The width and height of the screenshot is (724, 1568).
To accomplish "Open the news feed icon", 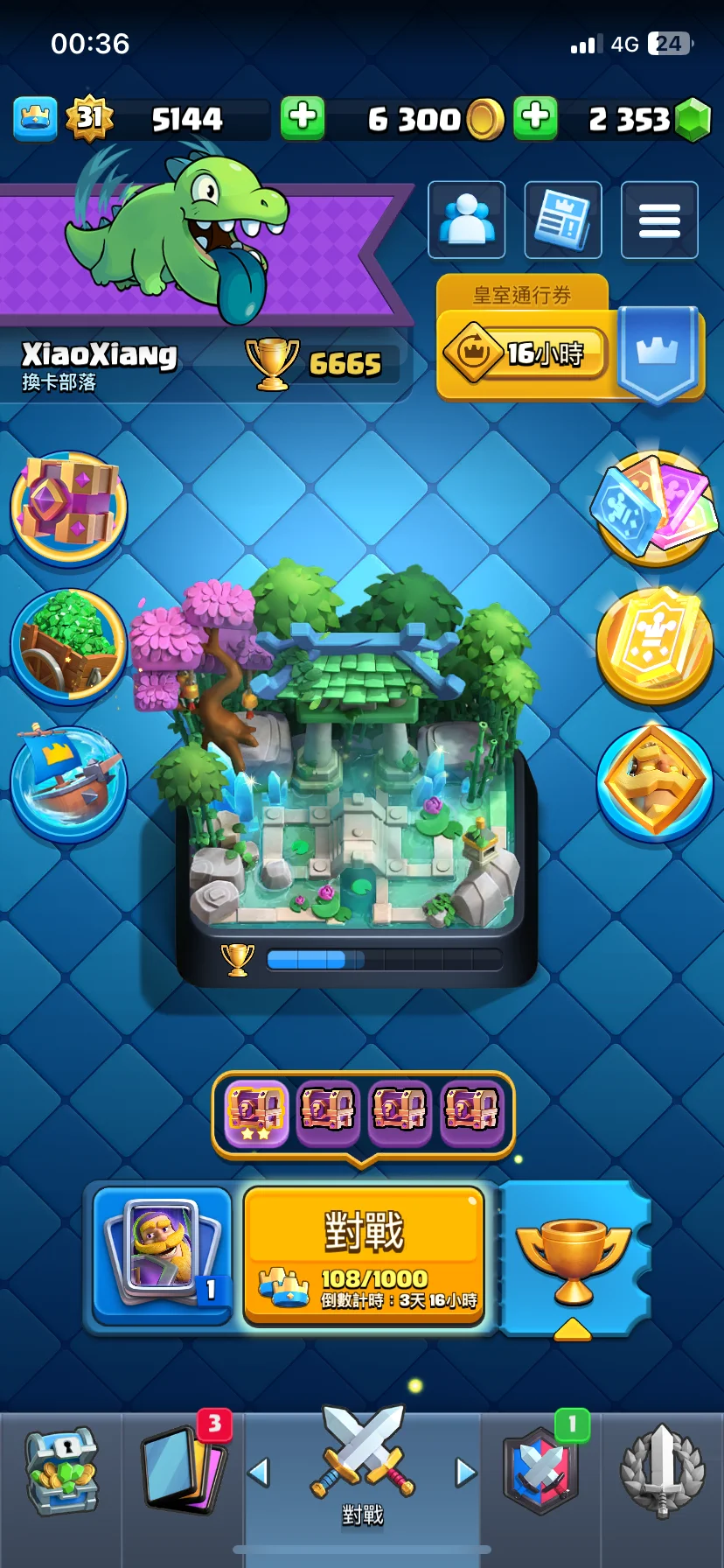I will tap(562, 220).
